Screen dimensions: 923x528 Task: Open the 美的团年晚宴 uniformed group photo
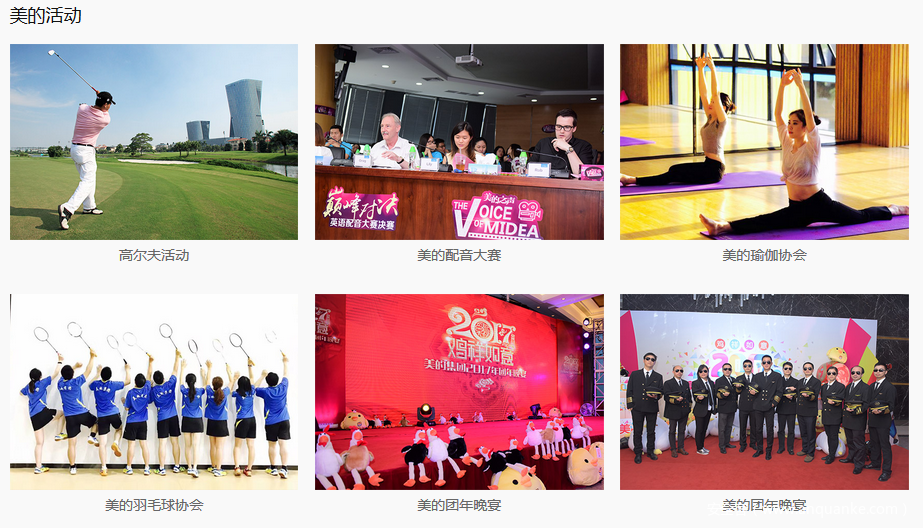coord(764,392)
